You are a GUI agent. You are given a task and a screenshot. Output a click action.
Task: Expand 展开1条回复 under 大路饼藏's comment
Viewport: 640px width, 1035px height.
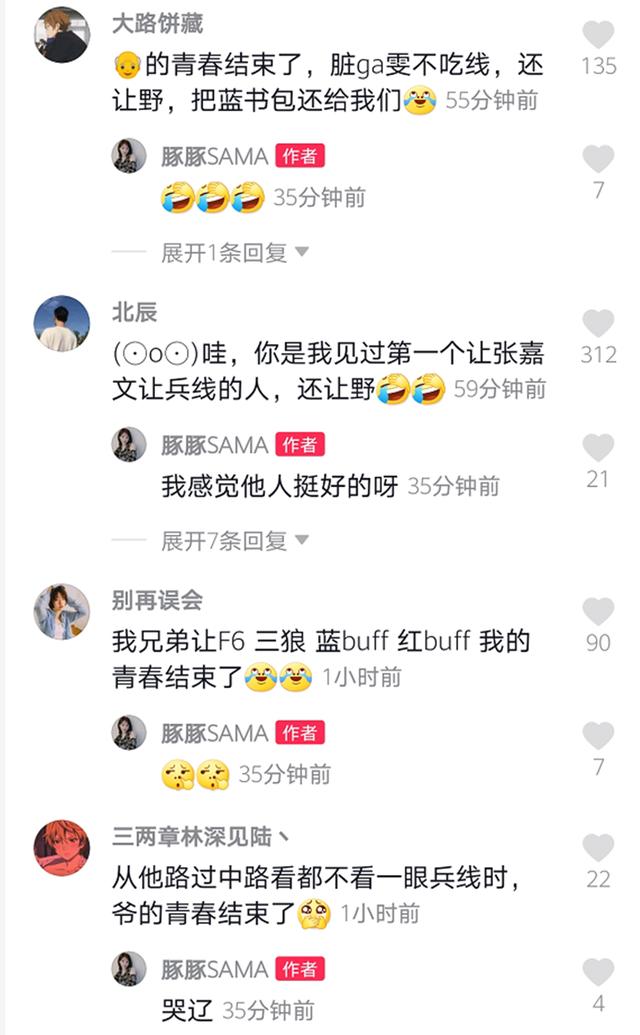[235, 252]
